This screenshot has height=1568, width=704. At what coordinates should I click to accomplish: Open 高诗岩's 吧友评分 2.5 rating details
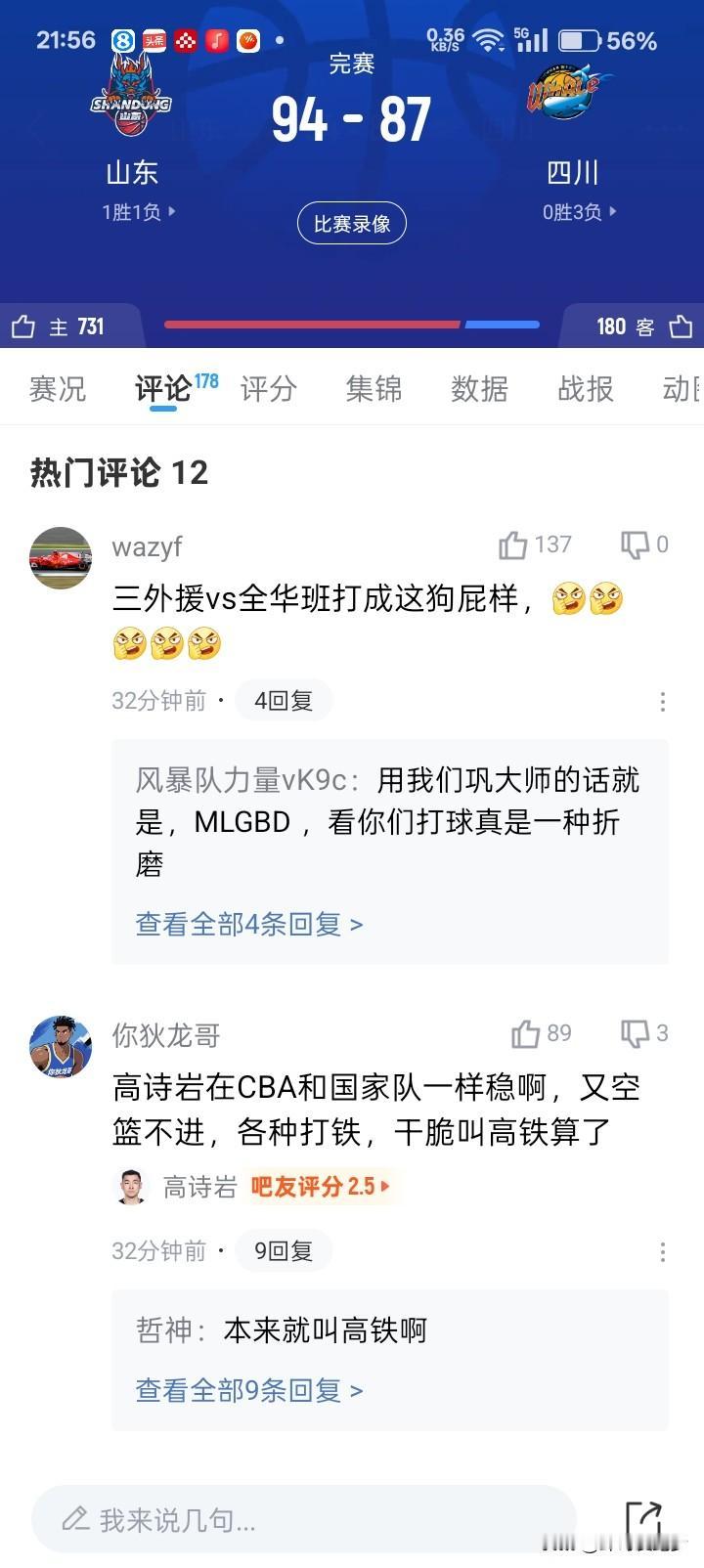point(322,1186)
